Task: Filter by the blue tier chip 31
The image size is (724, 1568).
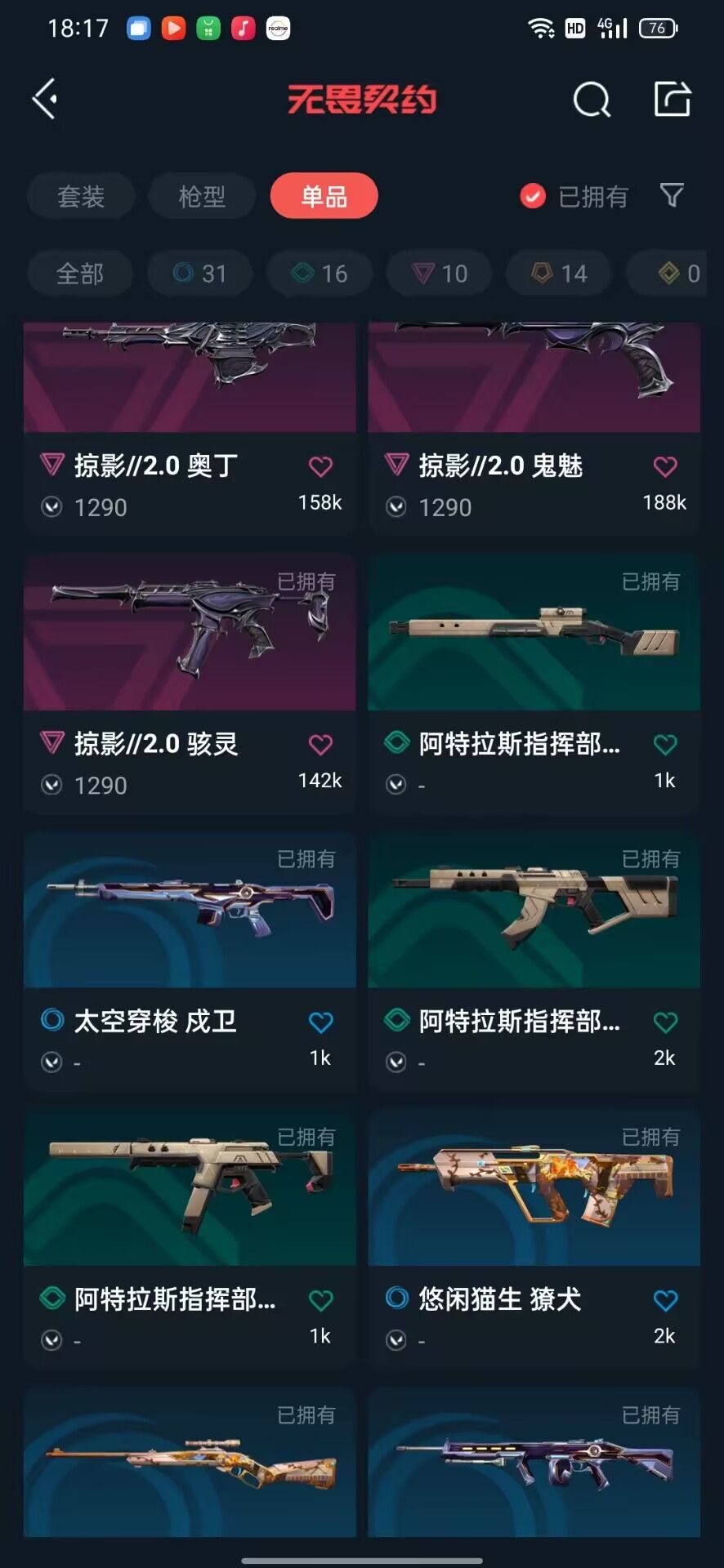Action: coord(199,274)
